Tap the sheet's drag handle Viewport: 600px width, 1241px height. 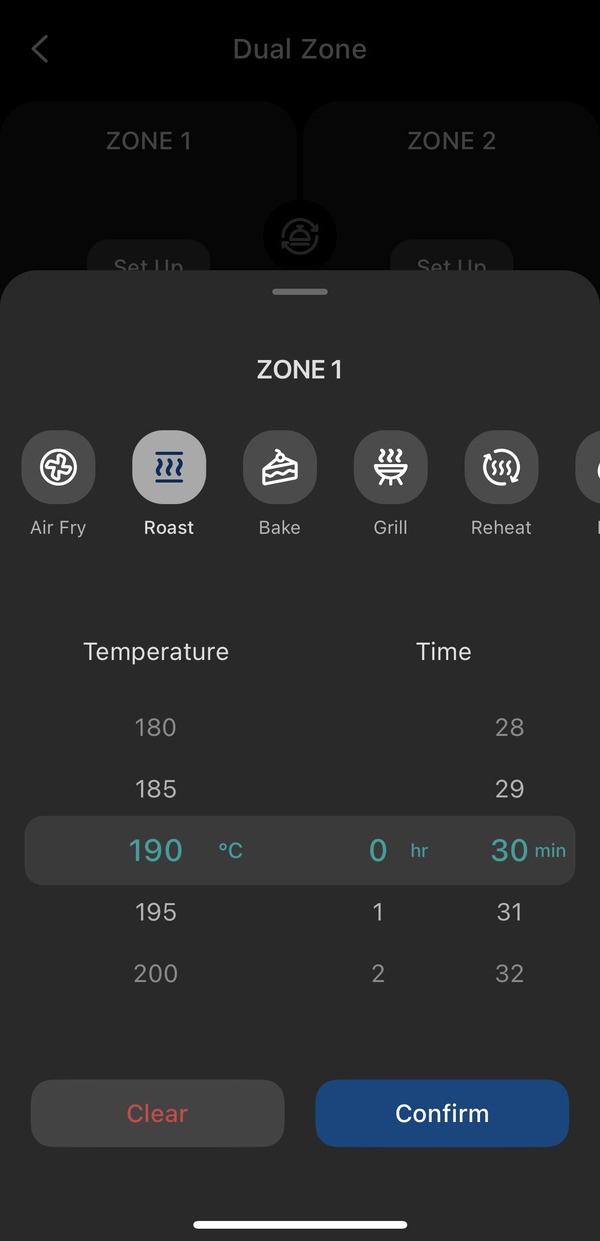point(300,292)
